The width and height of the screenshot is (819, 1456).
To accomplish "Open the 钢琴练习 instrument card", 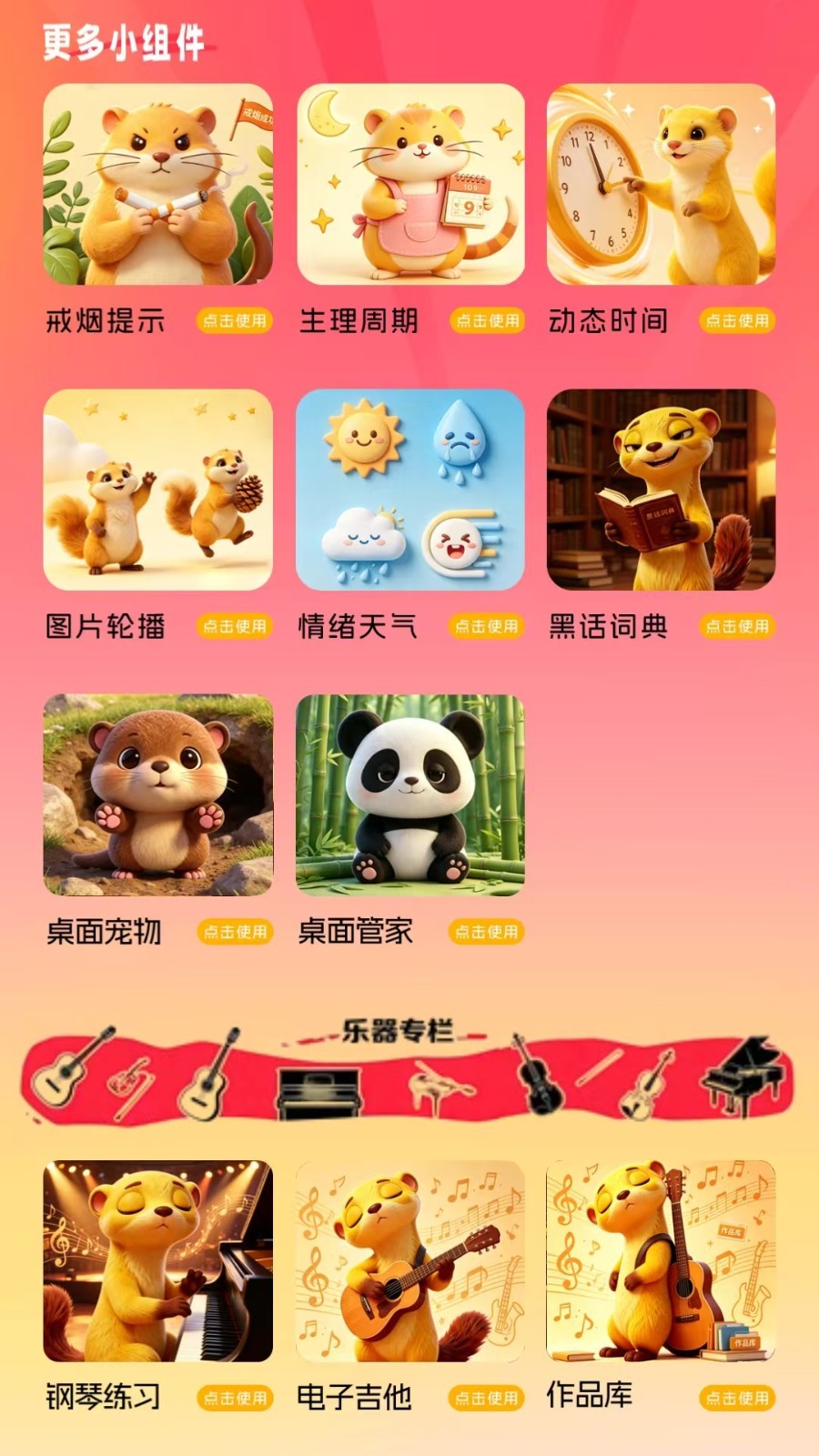I will point(157,1261).
